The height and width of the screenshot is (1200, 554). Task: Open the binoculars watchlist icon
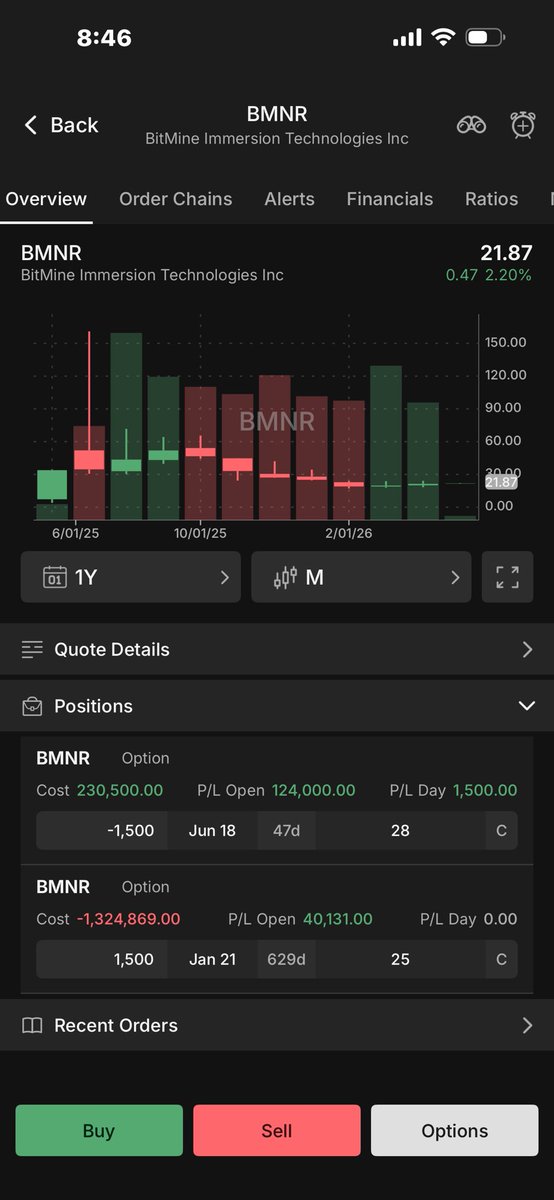pos(471,125)
